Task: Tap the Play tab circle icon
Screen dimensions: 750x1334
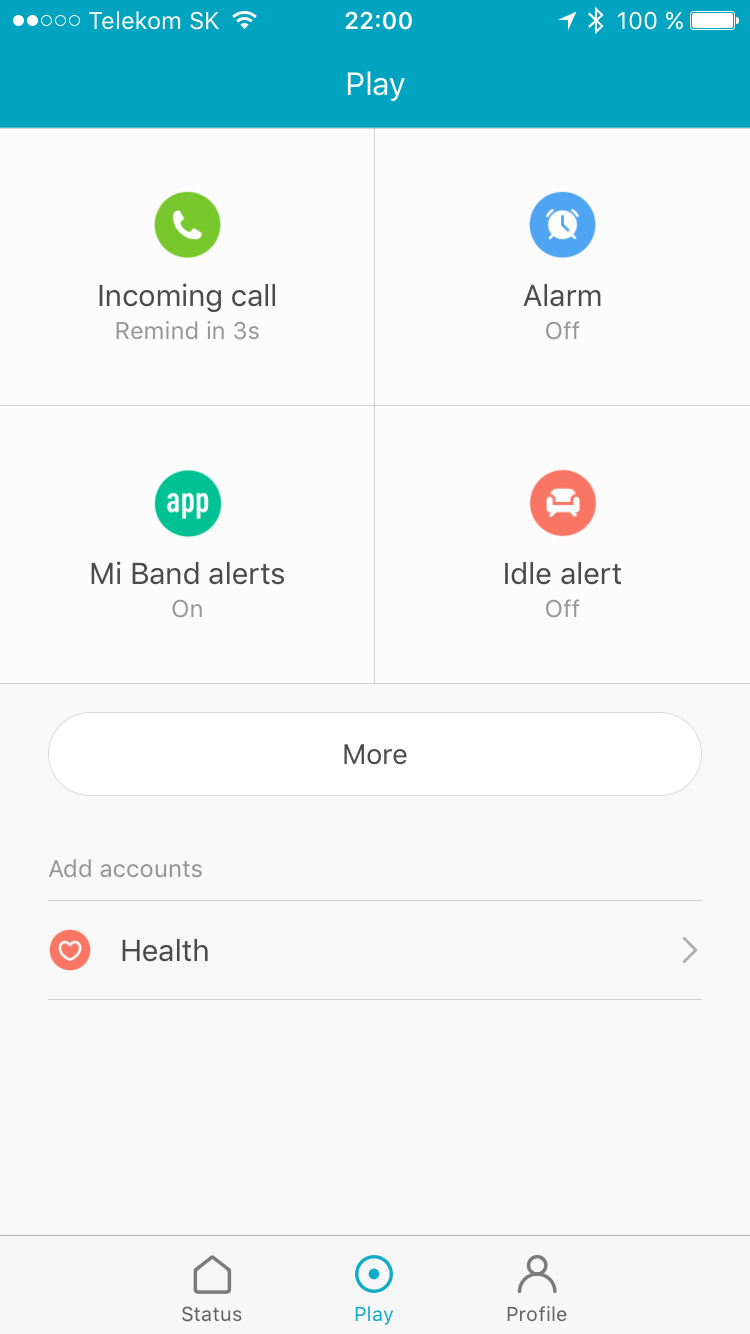Action: click(x=374, y=1273)
